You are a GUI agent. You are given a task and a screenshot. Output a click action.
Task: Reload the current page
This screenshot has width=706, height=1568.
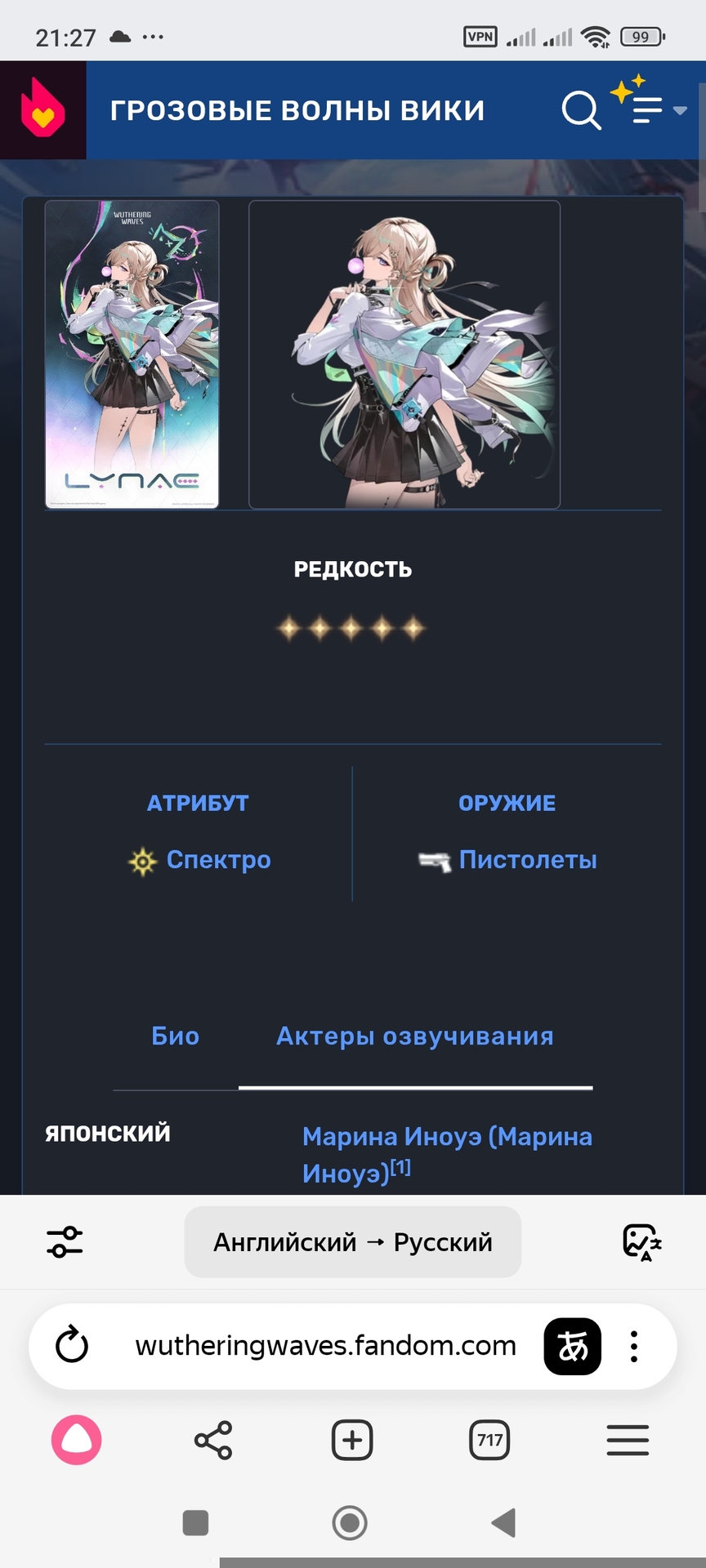point(72,1345)
